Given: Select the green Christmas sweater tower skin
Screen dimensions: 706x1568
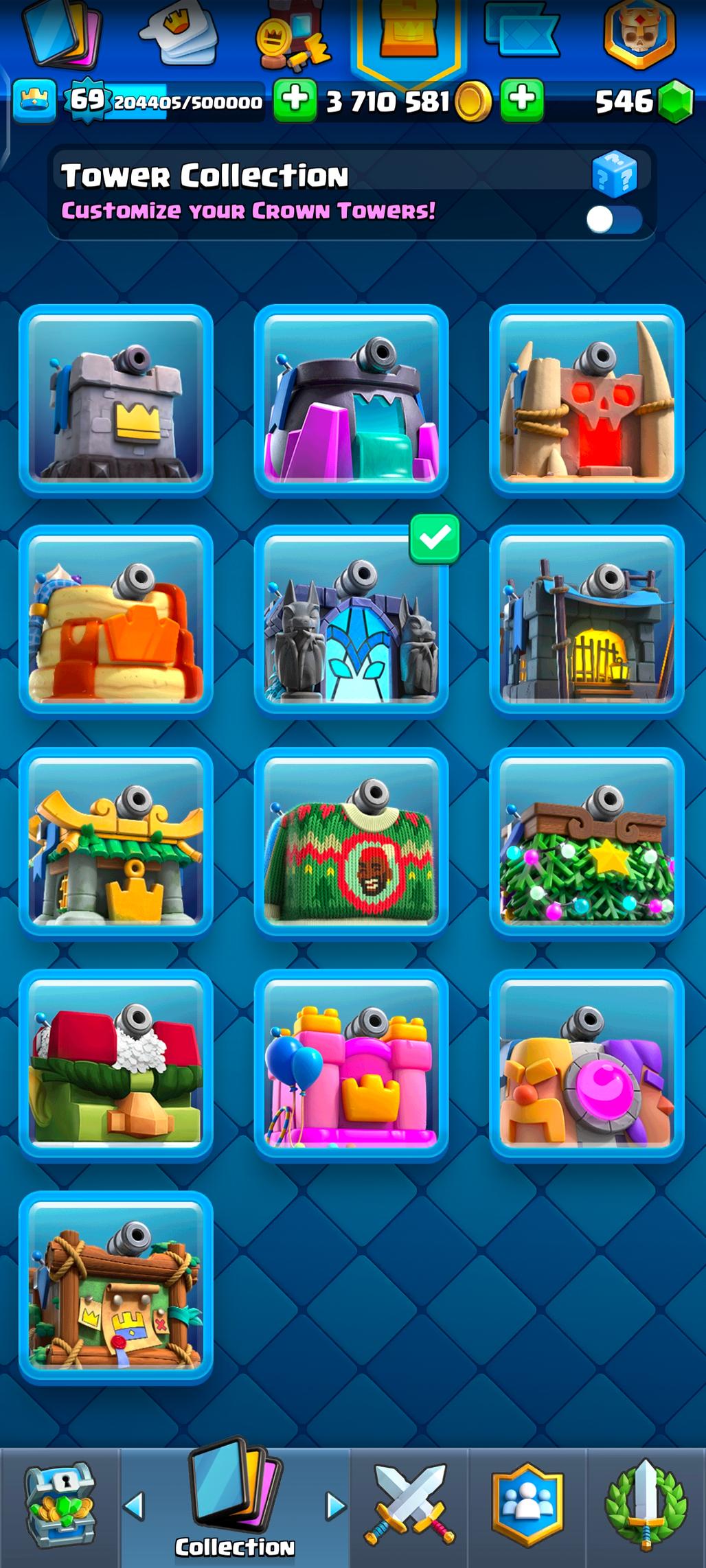Looking at the screenshot, I should 351,843.
